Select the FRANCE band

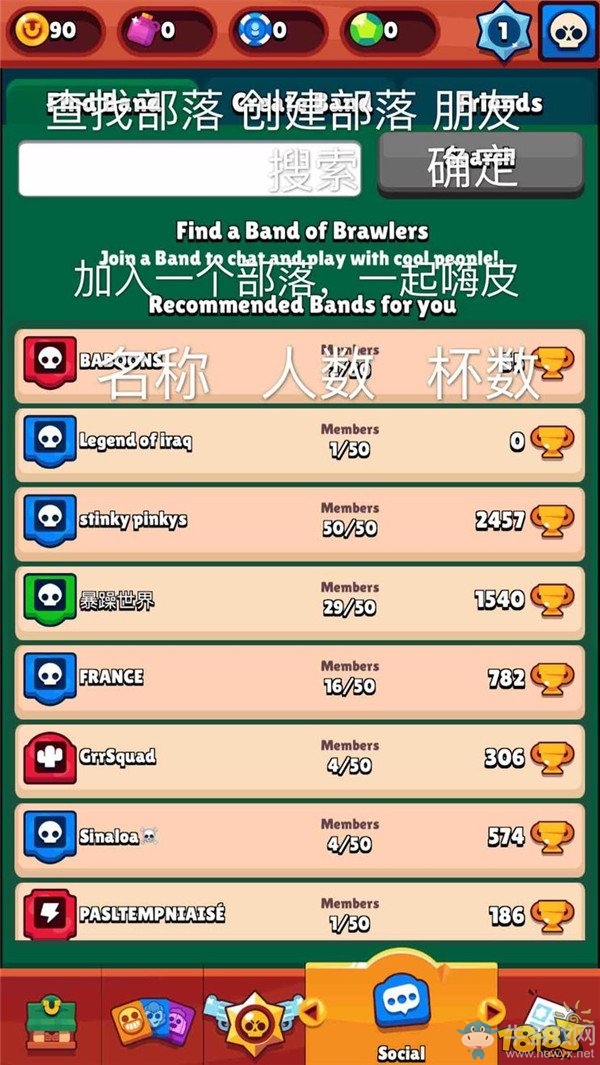[300, 678]
